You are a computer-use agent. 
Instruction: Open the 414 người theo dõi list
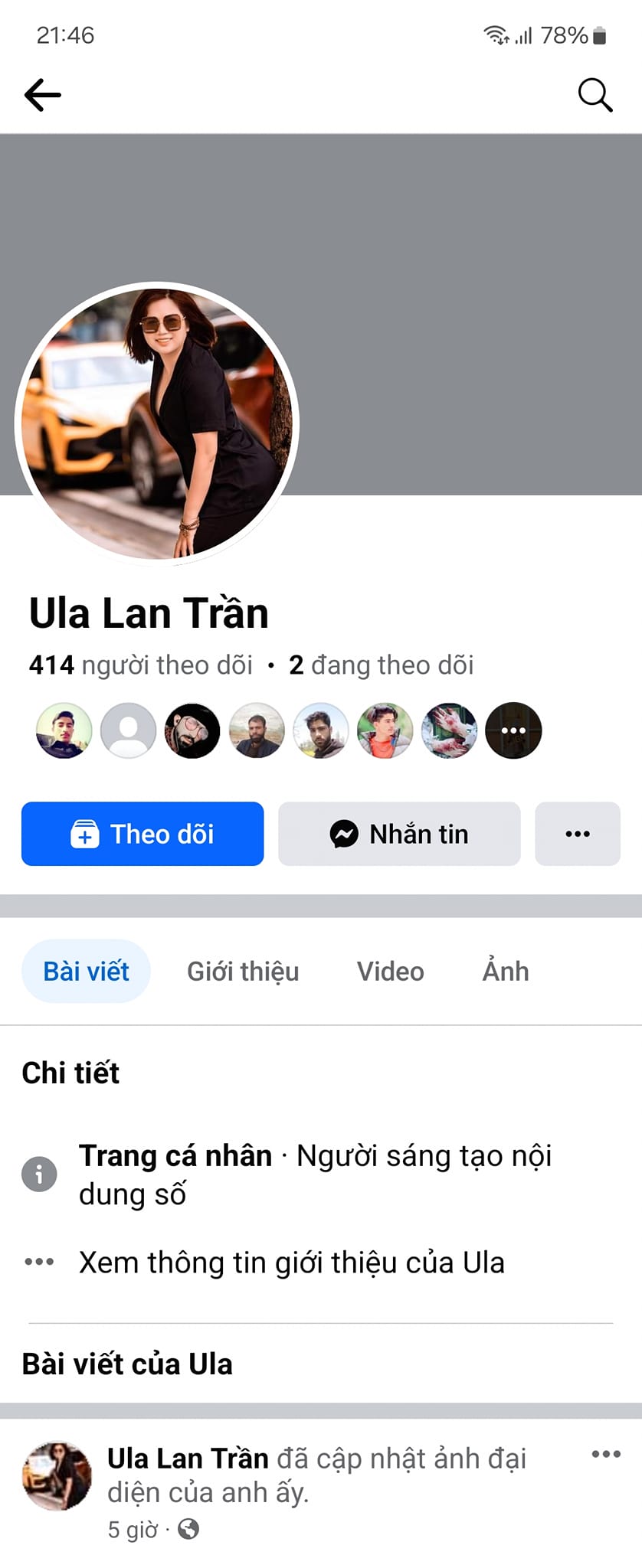(x=141, y=665)
